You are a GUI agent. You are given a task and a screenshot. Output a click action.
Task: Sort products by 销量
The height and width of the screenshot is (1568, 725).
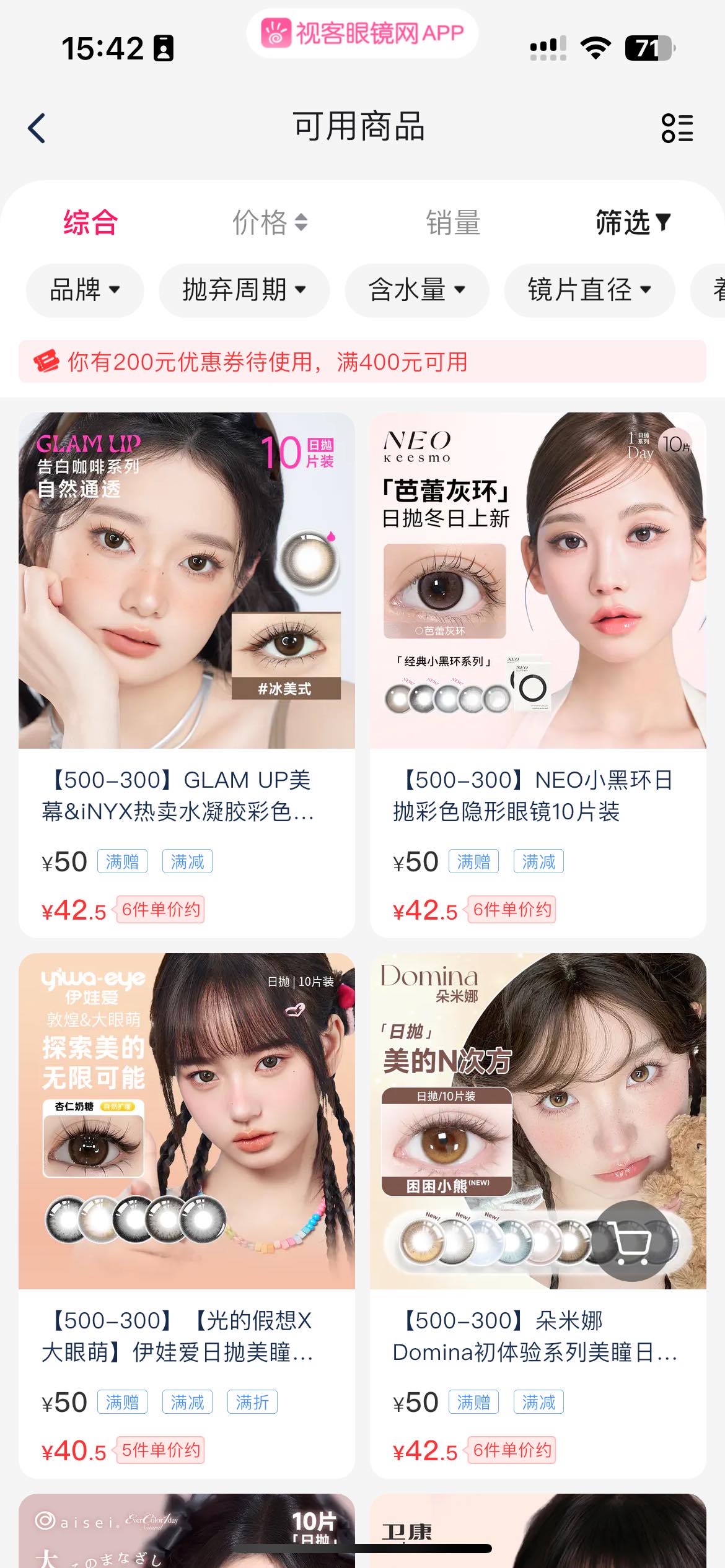pos(453,222)
